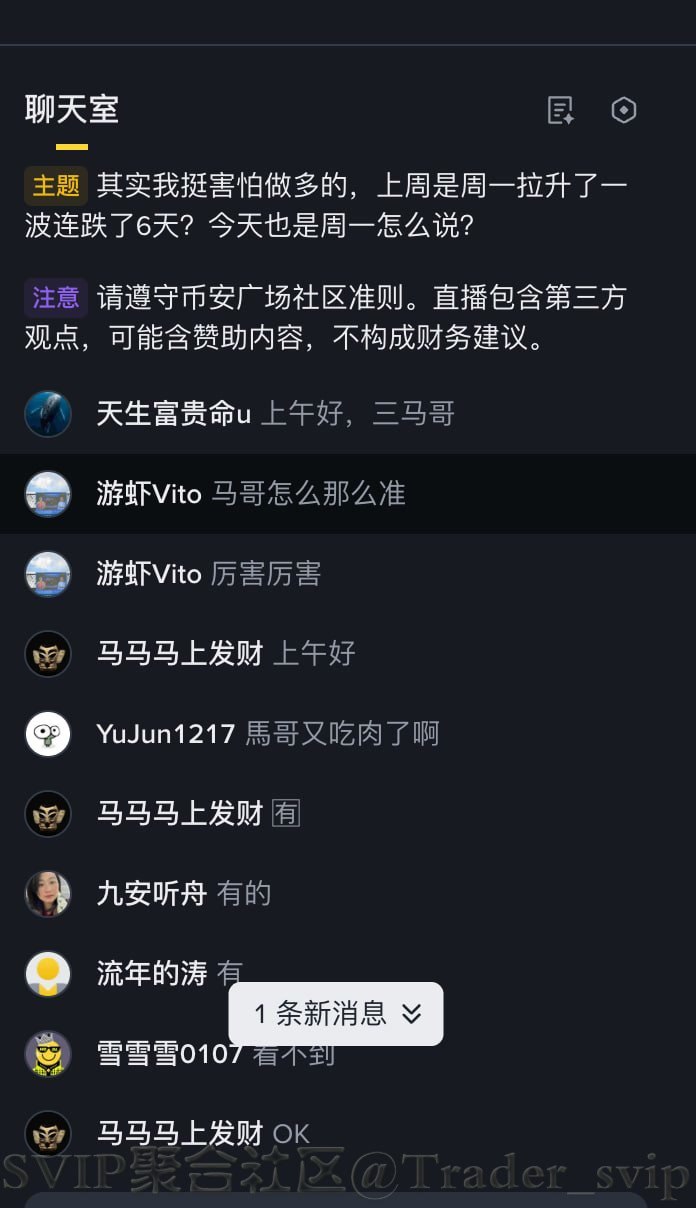Open 游虾Vito's avatar beside 厉害厉害
Screen dimensions: 696x1208
pos(48,574)
